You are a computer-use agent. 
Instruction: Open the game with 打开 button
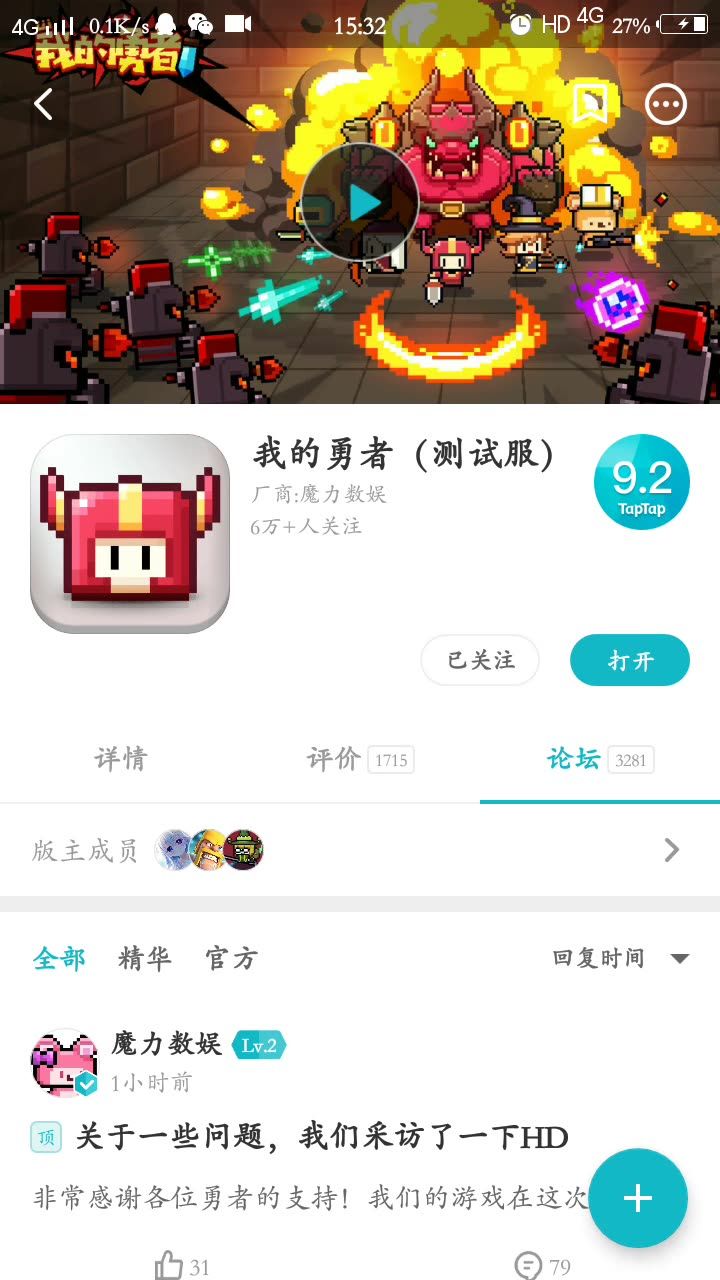630,660
